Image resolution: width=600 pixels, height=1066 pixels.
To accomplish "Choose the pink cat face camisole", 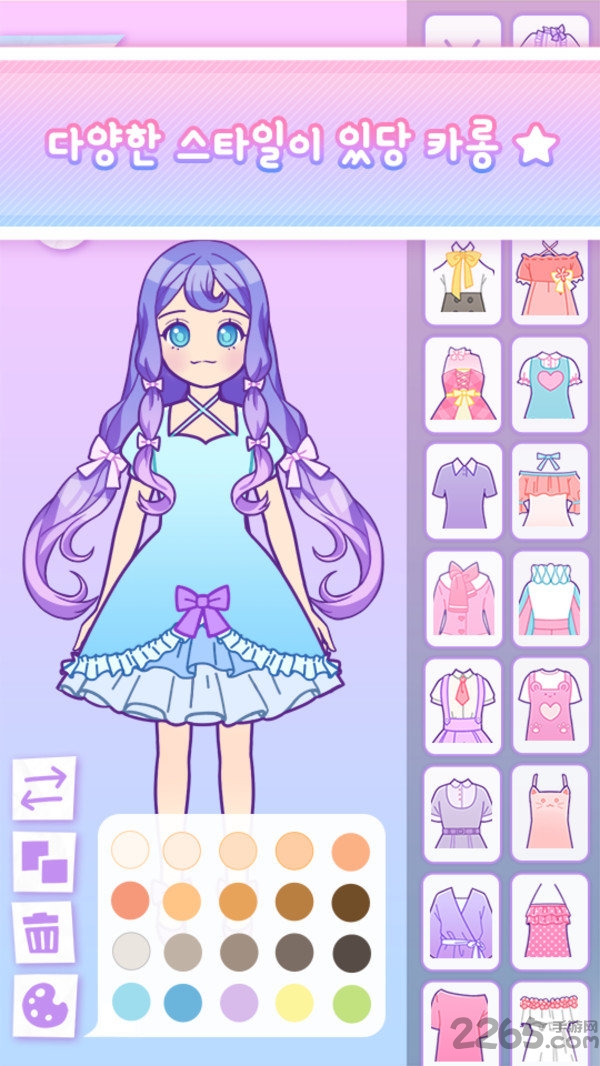I will point(550,812).
